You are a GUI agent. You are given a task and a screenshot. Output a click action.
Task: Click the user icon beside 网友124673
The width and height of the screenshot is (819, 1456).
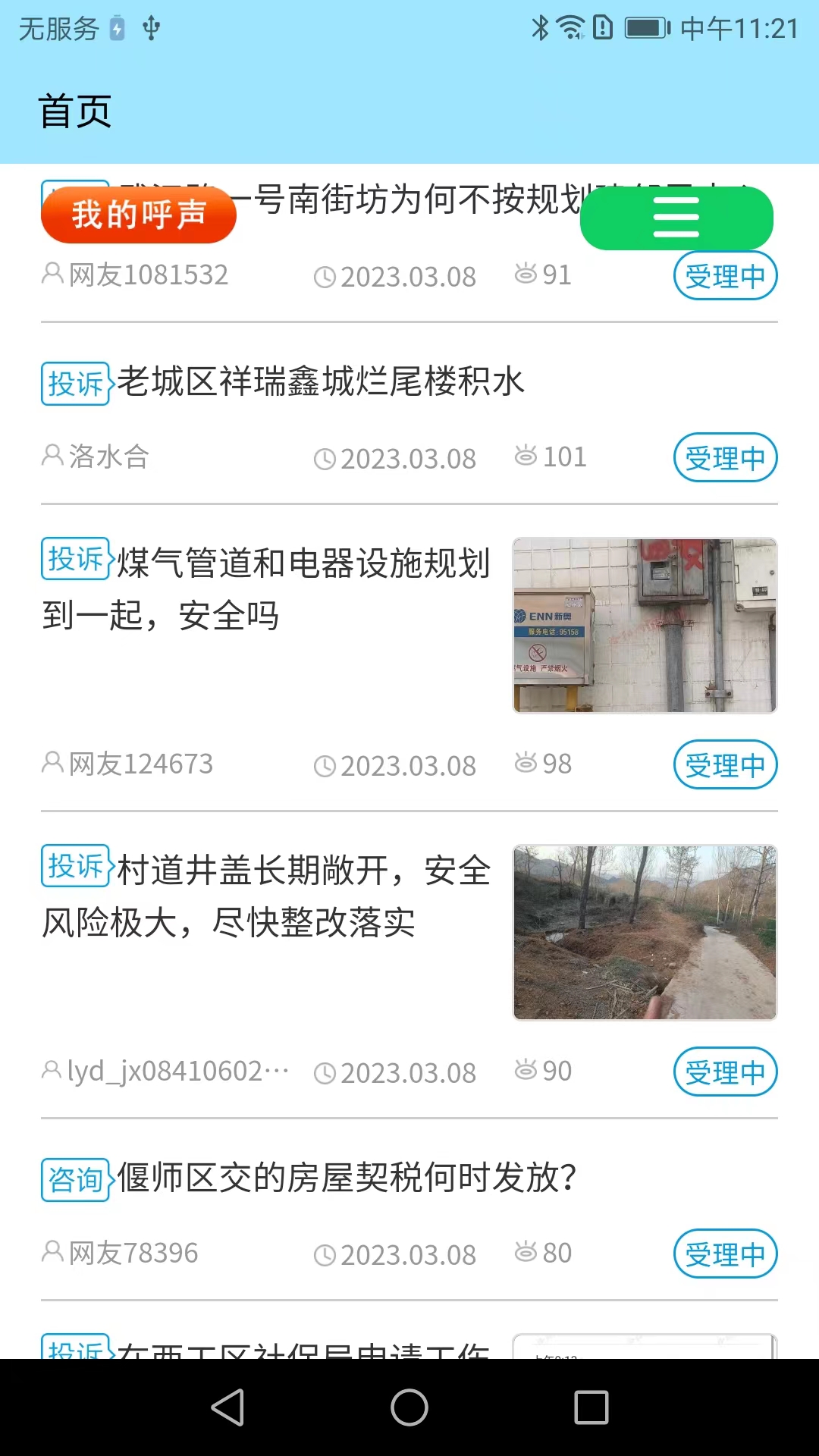tap(52, 763)
